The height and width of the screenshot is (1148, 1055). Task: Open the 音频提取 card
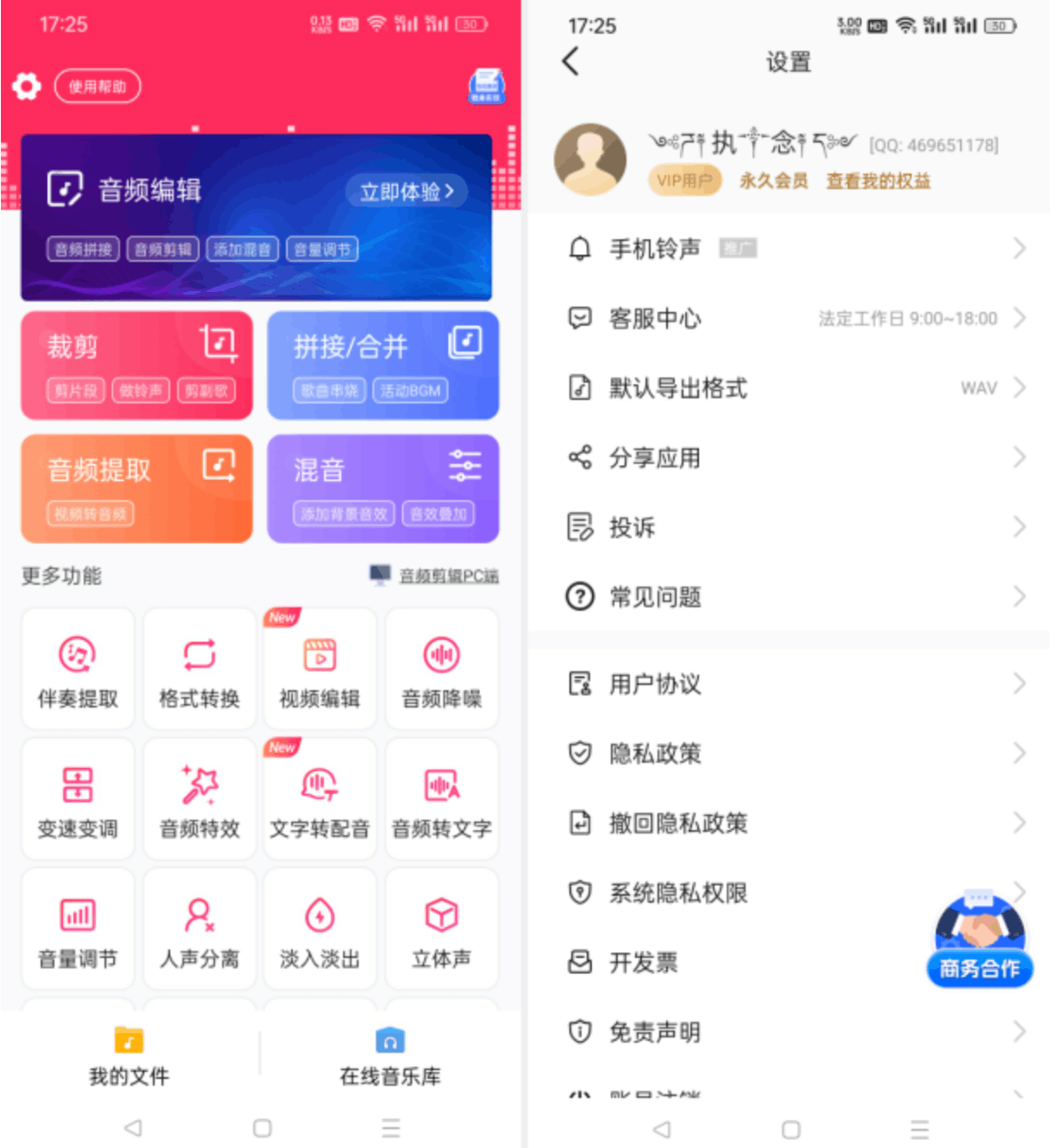click(137, 488)
